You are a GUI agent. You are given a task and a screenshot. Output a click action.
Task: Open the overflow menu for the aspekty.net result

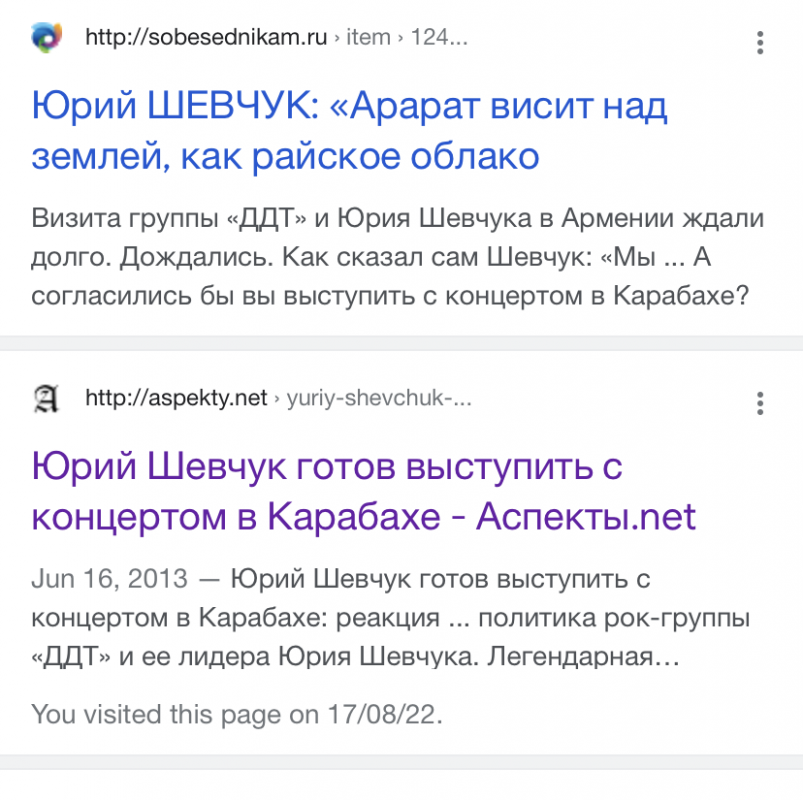coord(760,404)
